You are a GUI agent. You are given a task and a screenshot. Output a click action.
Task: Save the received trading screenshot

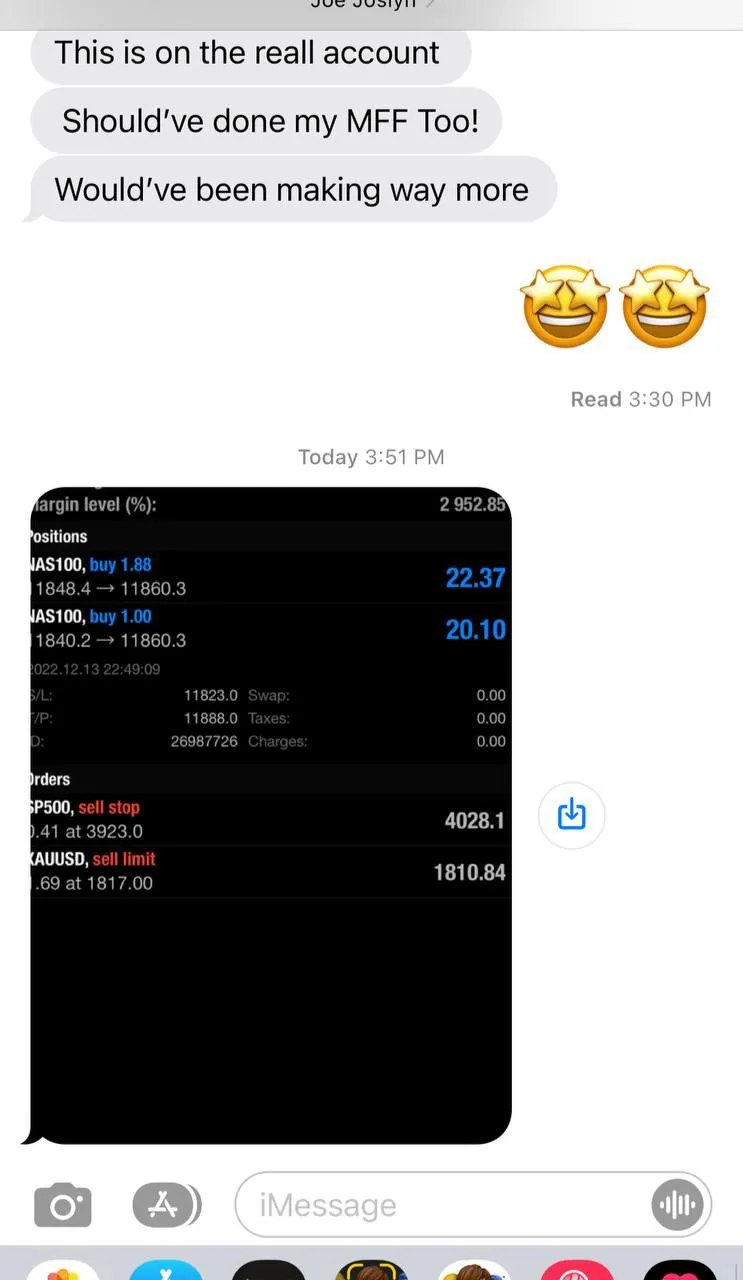tap(571, 814)
